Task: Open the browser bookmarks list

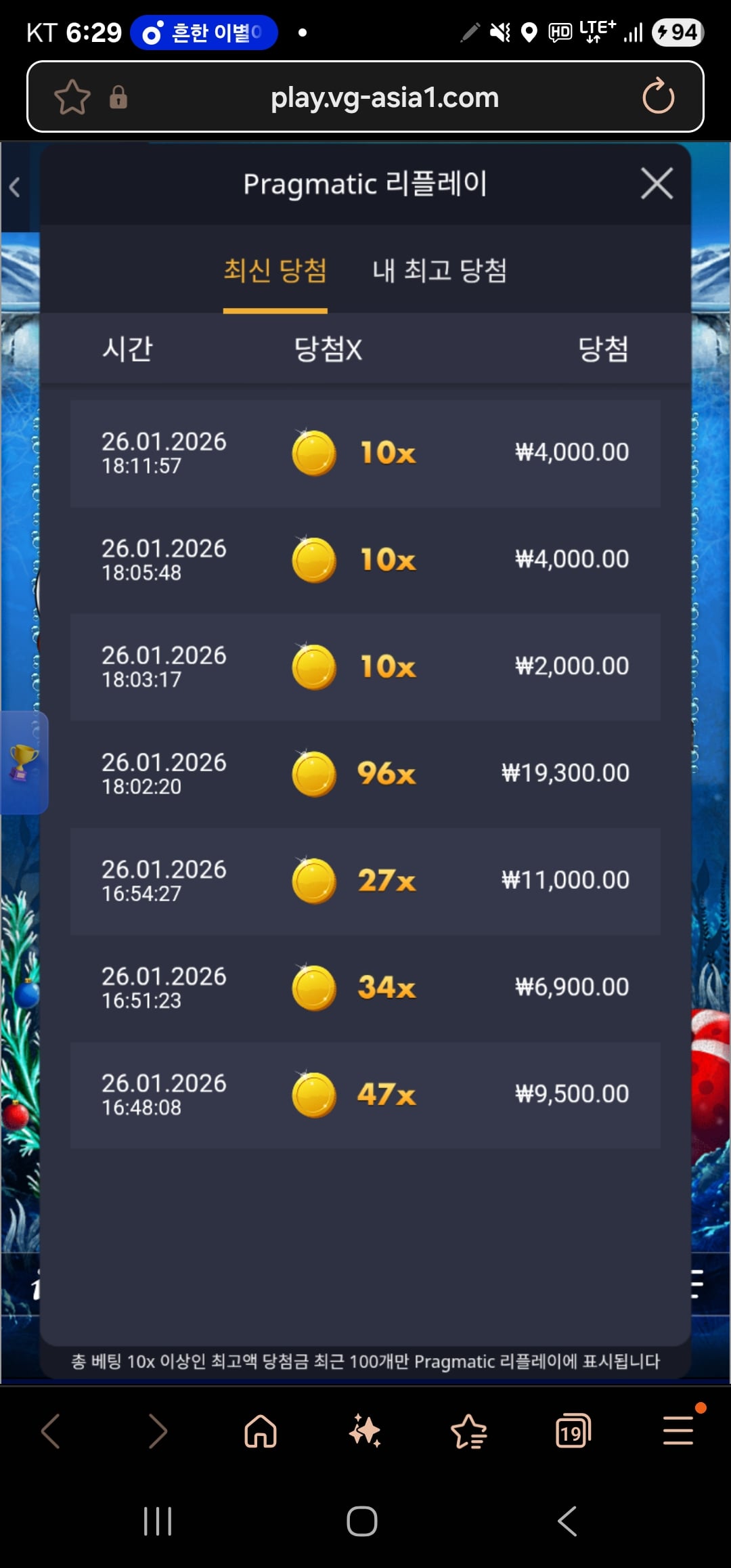Action: (468, 1431)
